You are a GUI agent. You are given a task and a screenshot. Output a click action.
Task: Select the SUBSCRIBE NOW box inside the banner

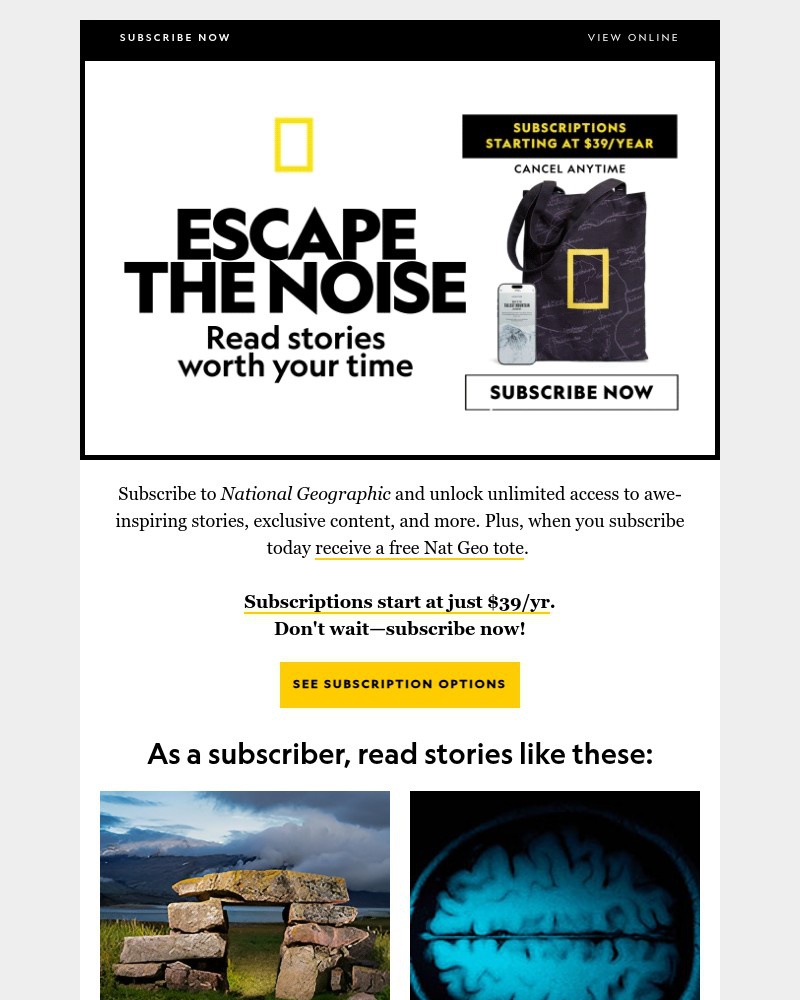[571, 392]
